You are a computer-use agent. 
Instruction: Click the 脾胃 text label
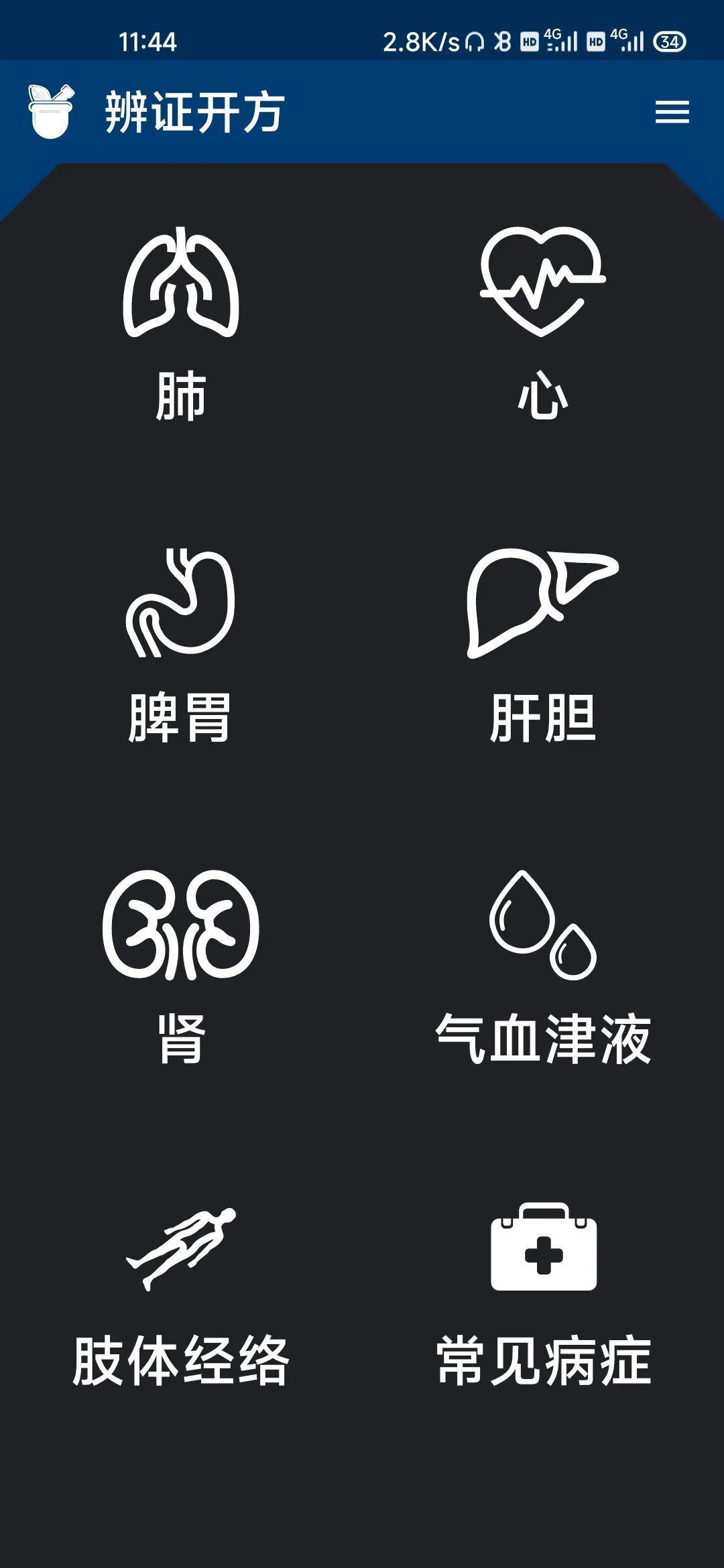point(180,717)
